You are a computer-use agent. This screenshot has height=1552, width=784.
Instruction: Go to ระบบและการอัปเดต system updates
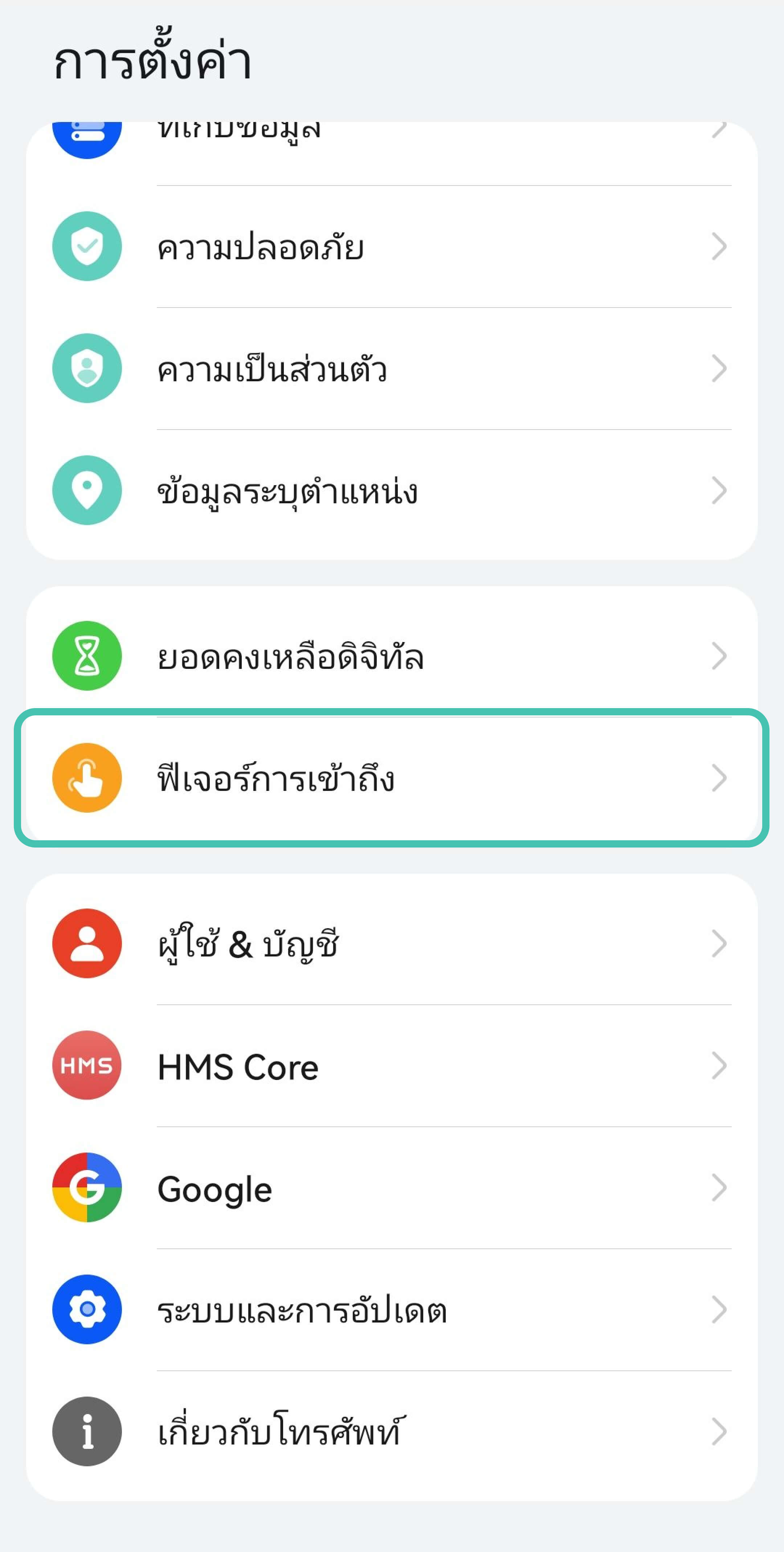391,1310
